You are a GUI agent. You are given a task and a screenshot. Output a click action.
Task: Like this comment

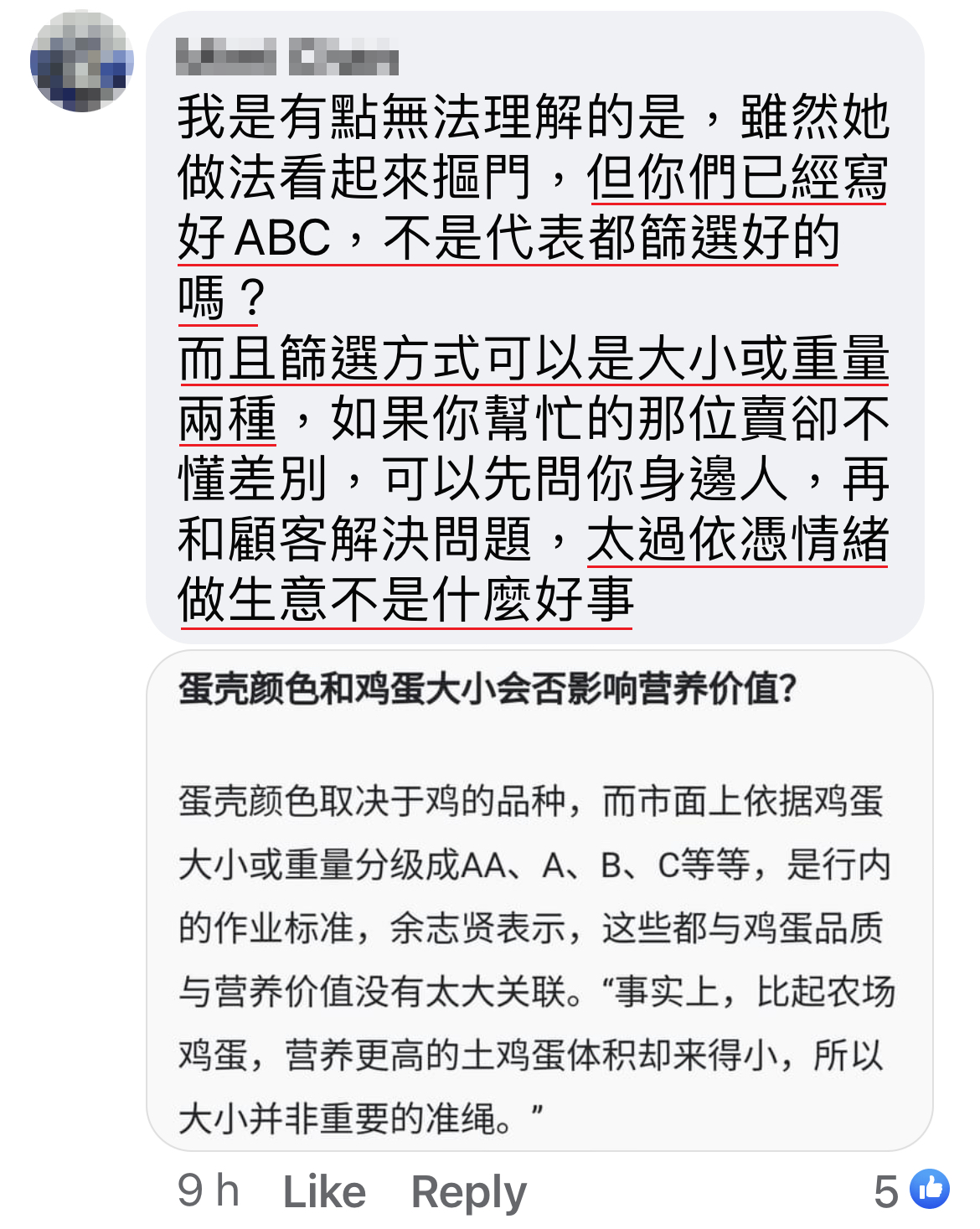pos(324,1191)
